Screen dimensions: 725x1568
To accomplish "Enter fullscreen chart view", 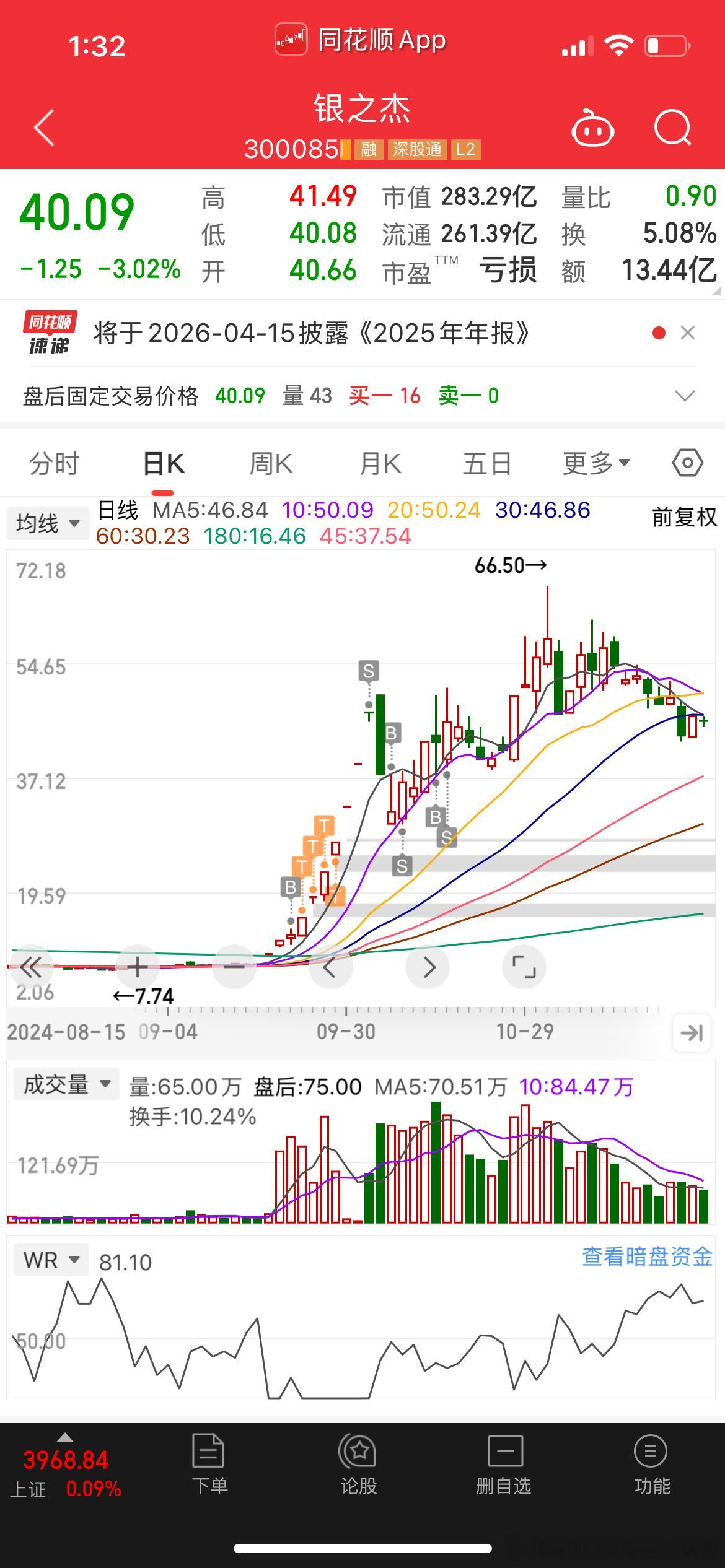I will click(524, 967).
